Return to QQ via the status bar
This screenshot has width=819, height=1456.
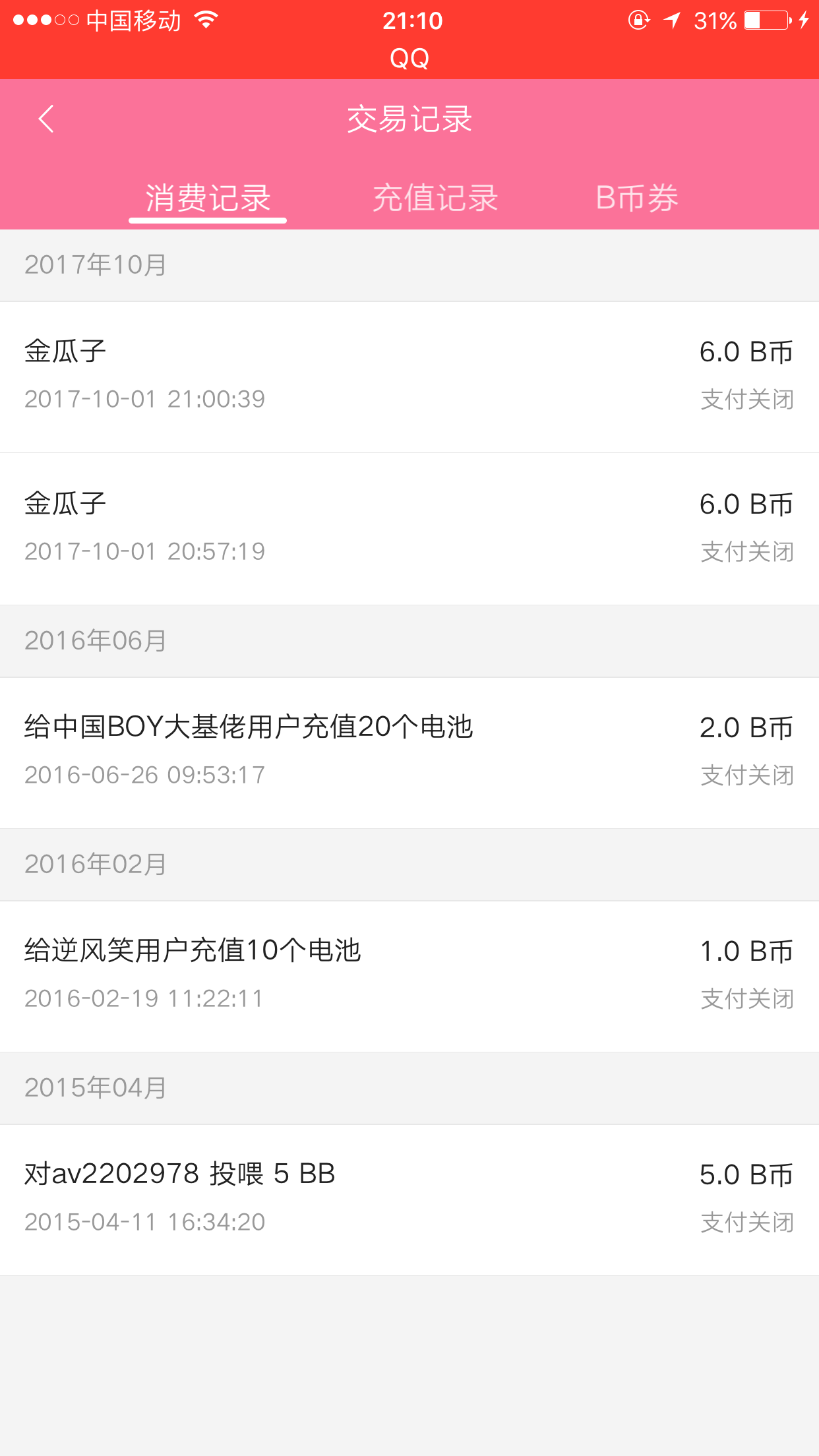409,59
